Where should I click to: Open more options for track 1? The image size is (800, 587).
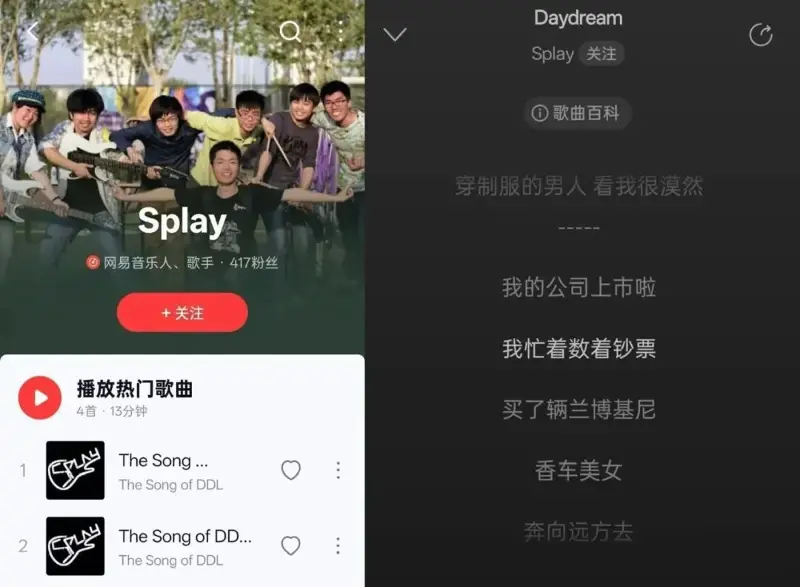[x=338, y=470]
